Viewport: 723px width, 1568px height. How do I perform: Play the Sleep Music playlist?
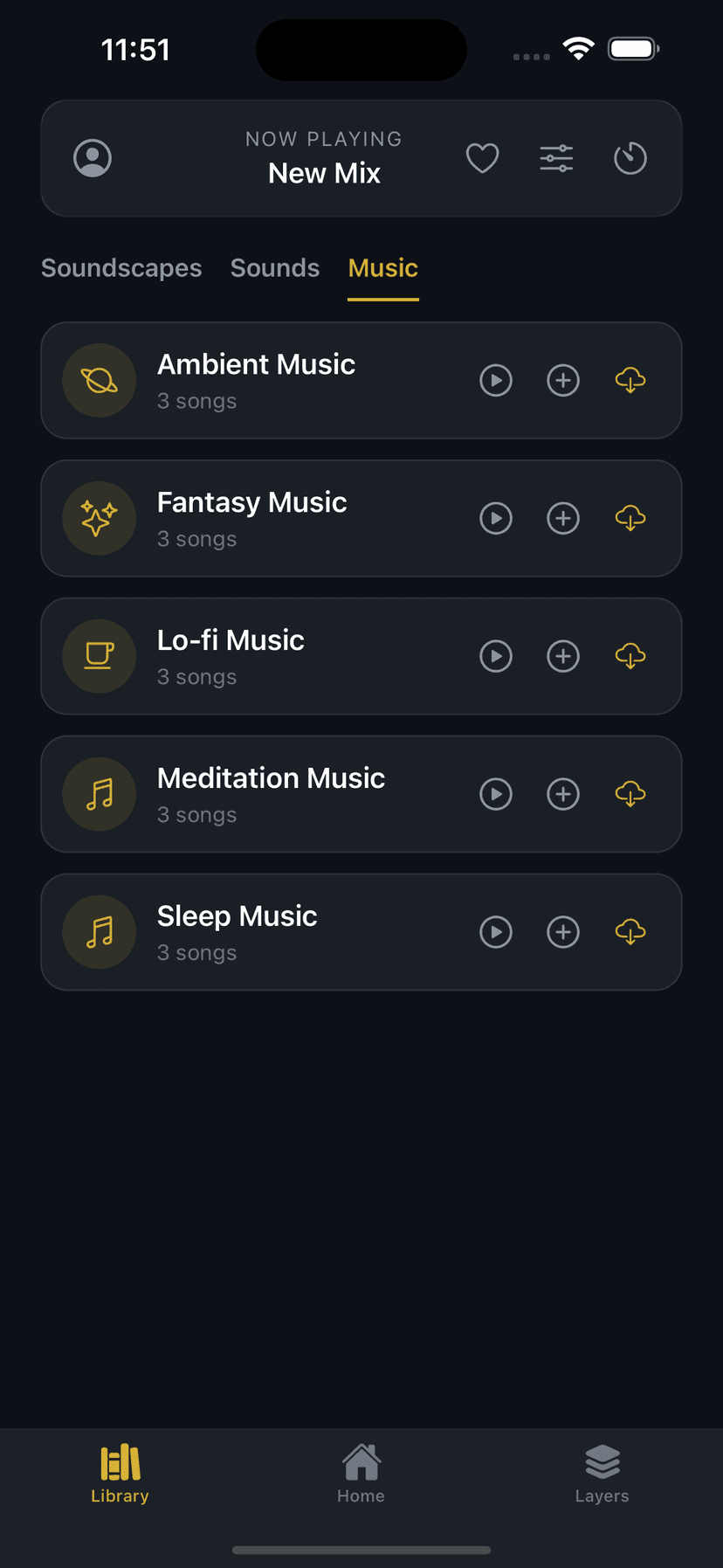496,932
